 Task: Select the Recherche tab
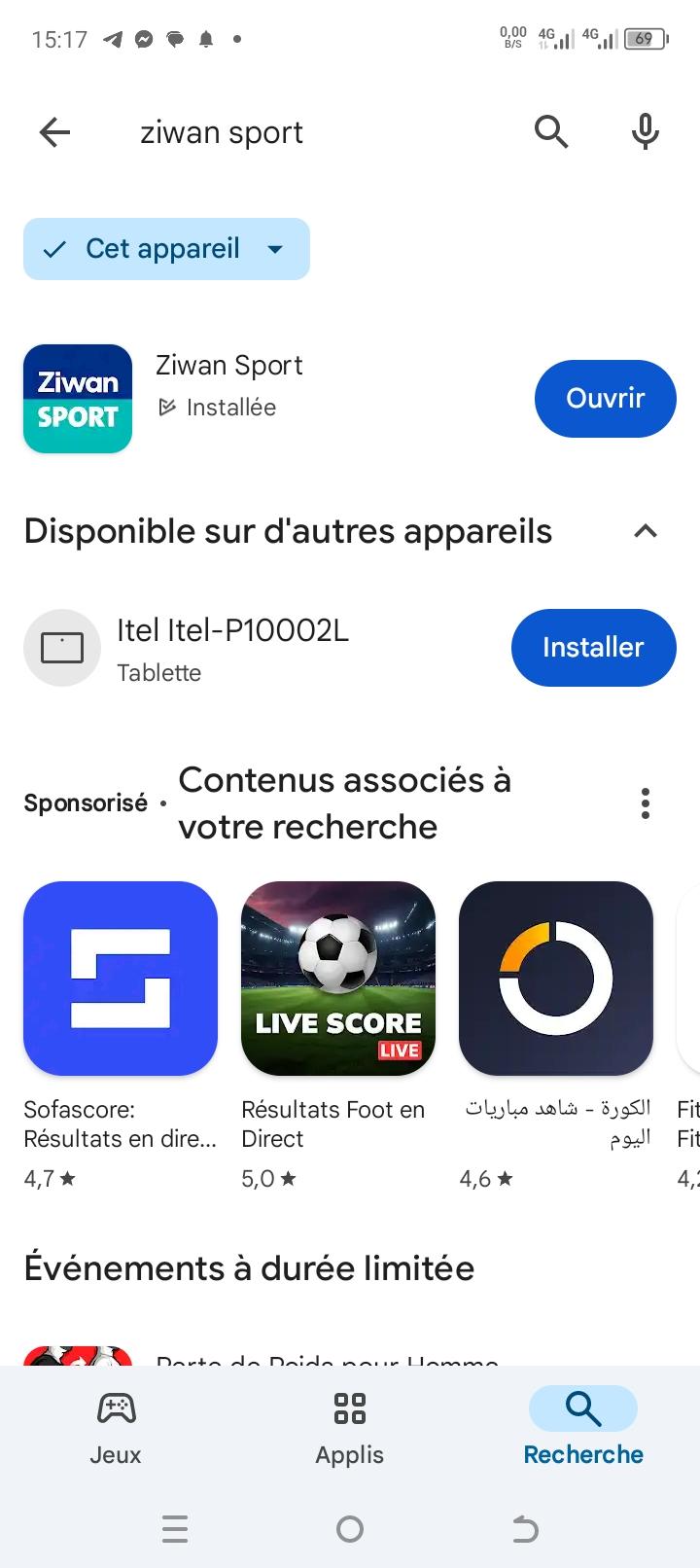[x=583, y=1427]
